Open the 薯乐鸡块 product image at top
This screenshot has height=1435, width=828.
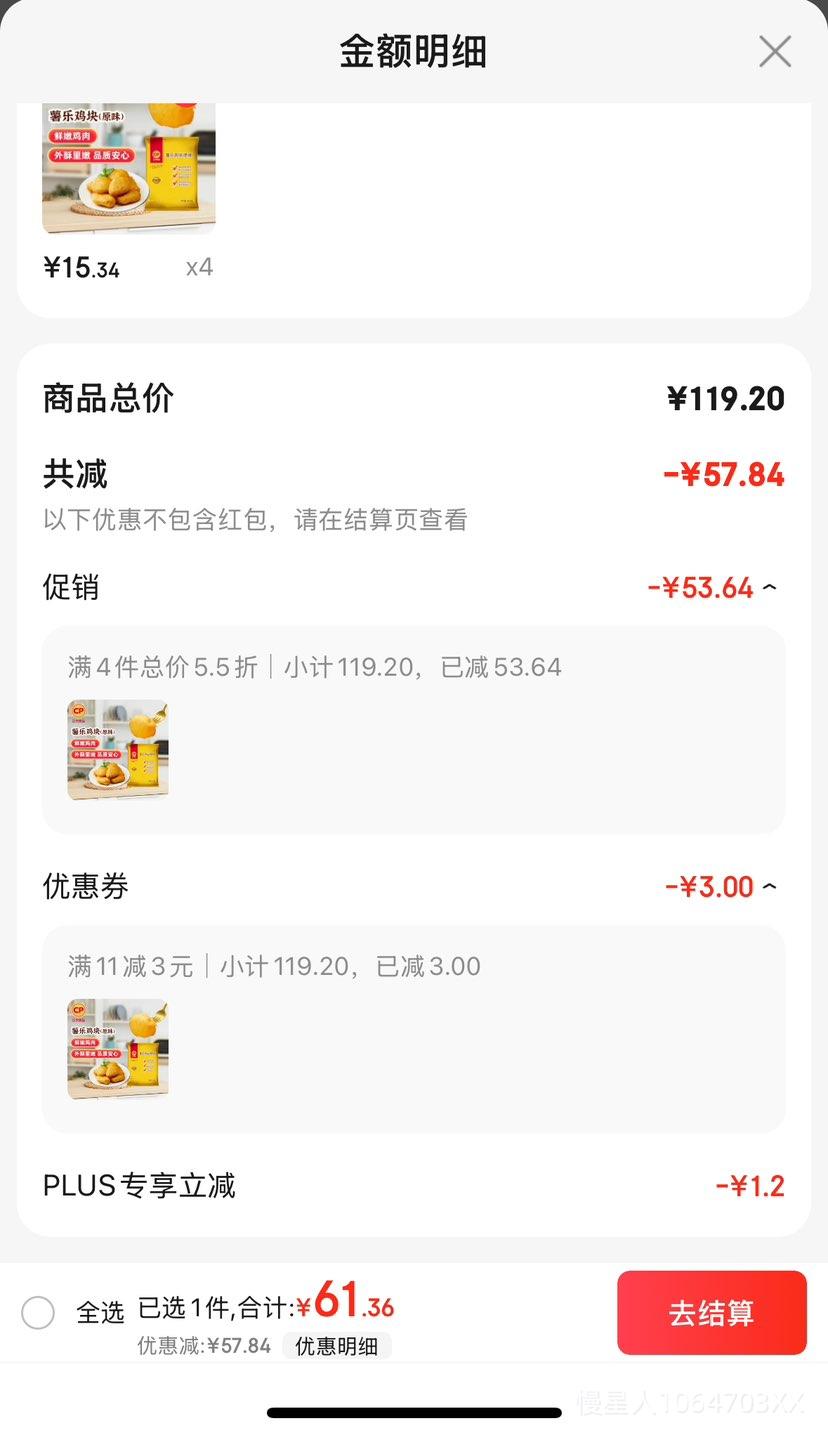click(129, 168)
